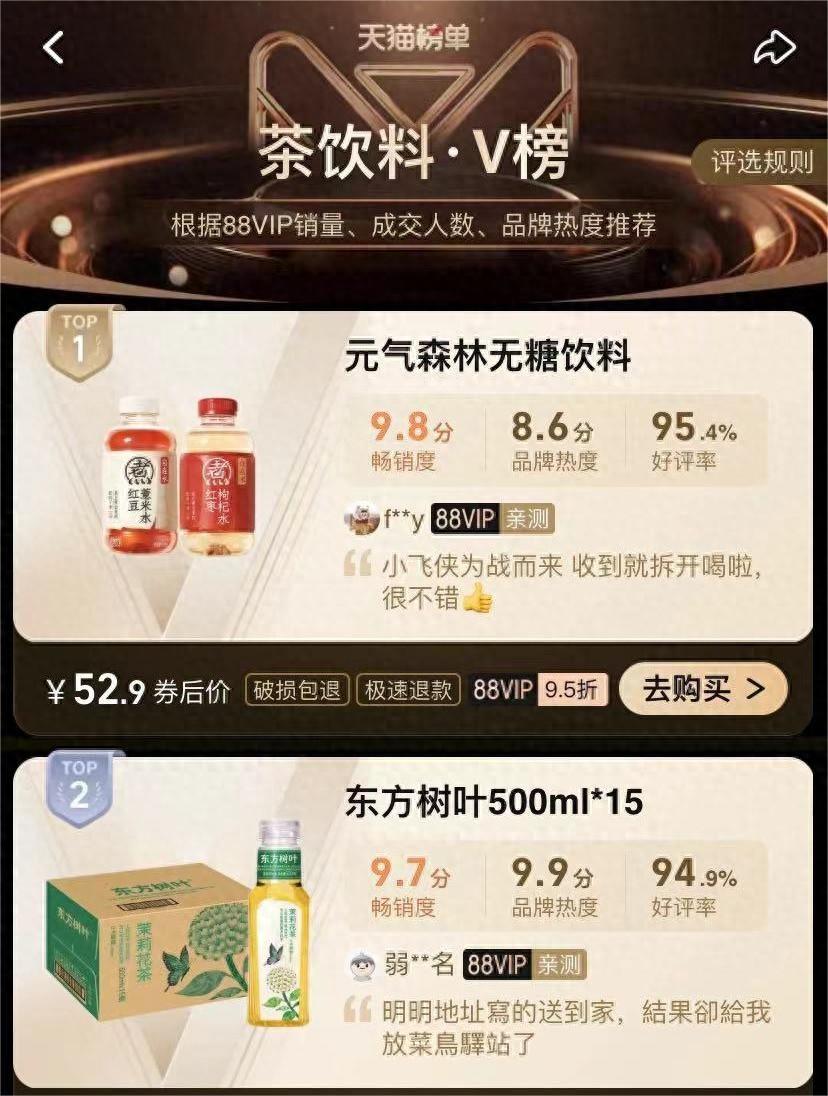Open the 东方树叶500ml*15 product card
The height and width of the screenshot is (1096, 828).
pos(494,802)
